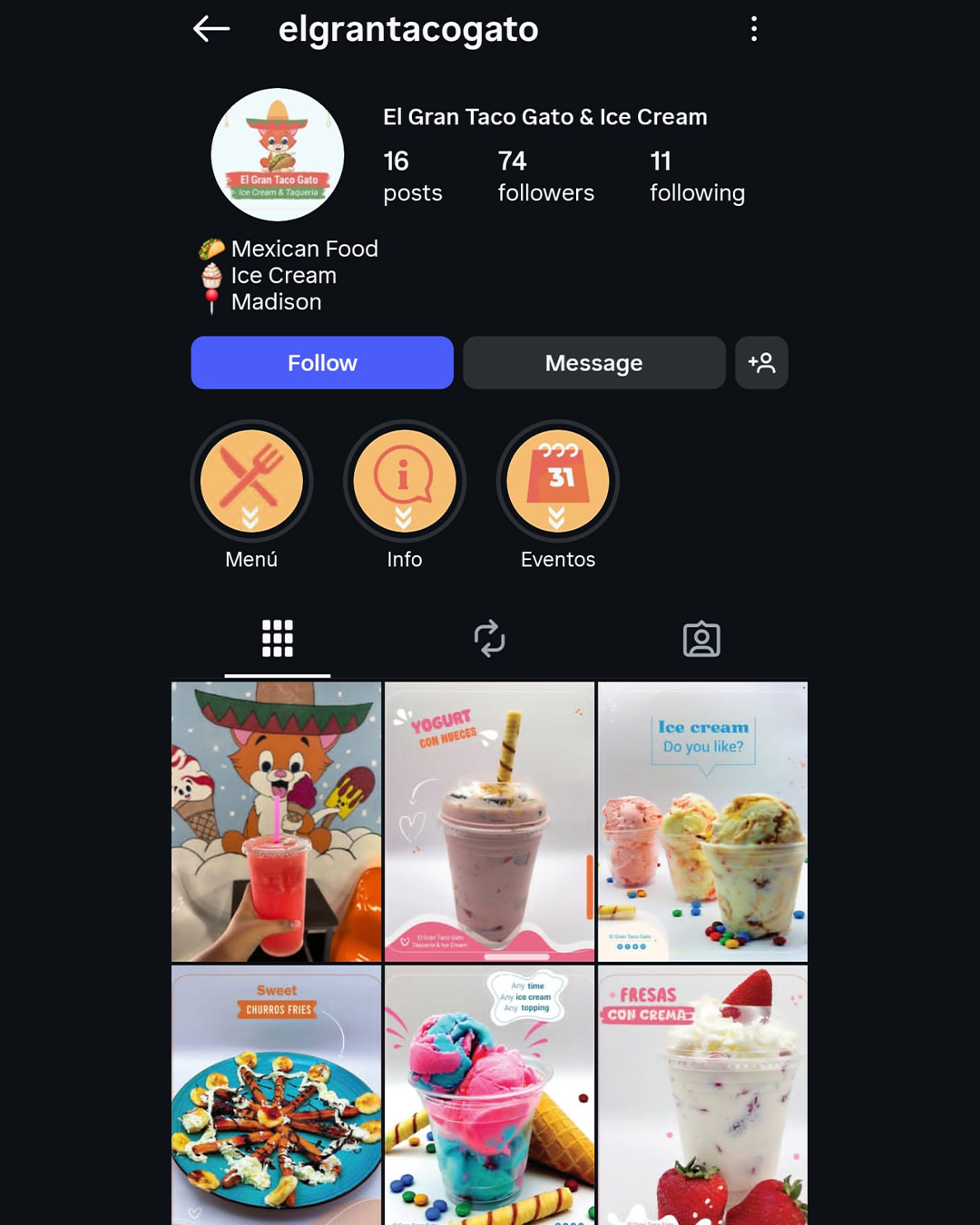This screenshot has height=1225, width=980.
Task: Open the 'Ice cream Do you like?' post
Action: pos(702,821)
